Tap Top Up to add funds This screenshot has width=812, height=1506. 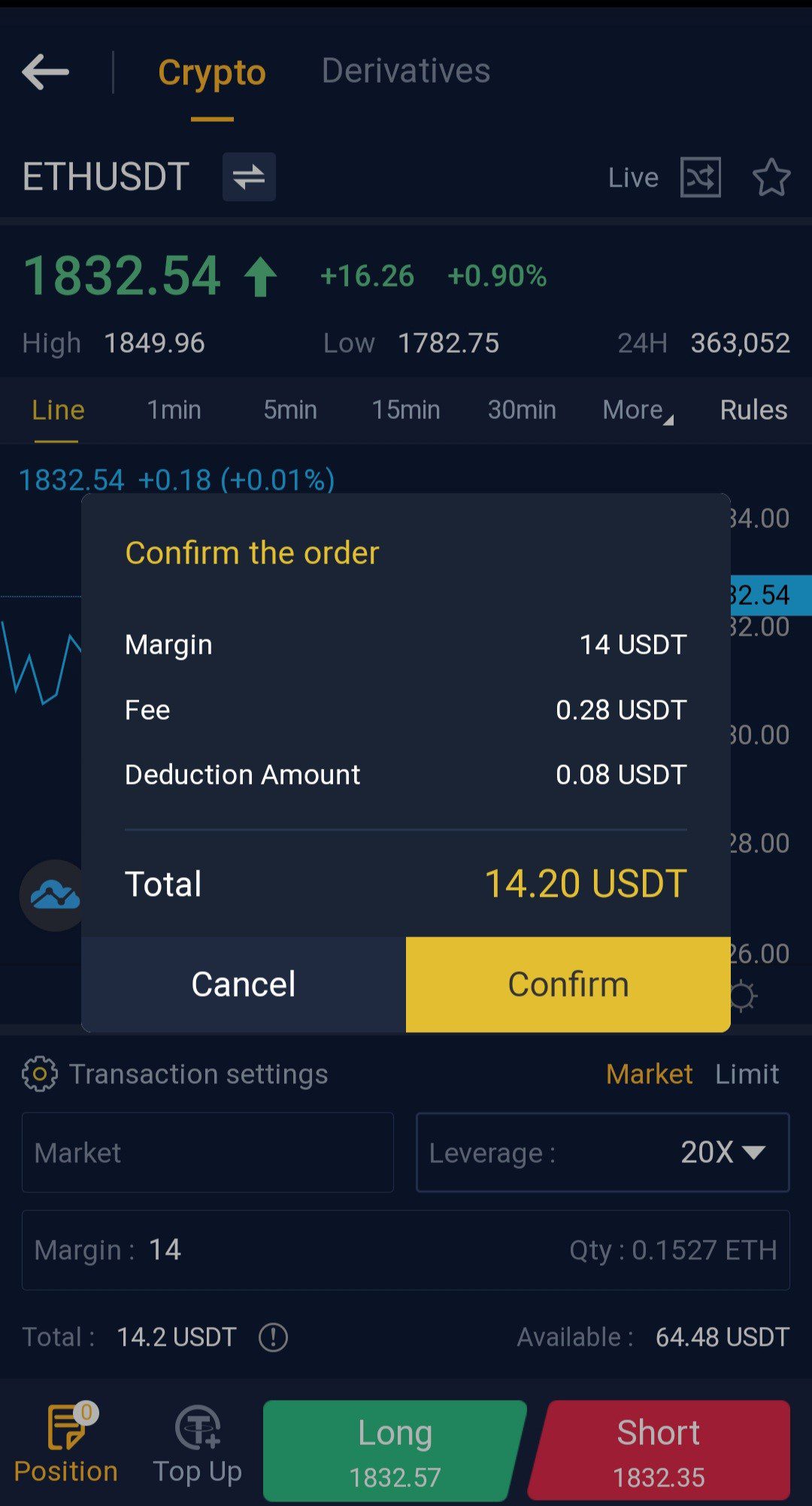point(197,1444)
